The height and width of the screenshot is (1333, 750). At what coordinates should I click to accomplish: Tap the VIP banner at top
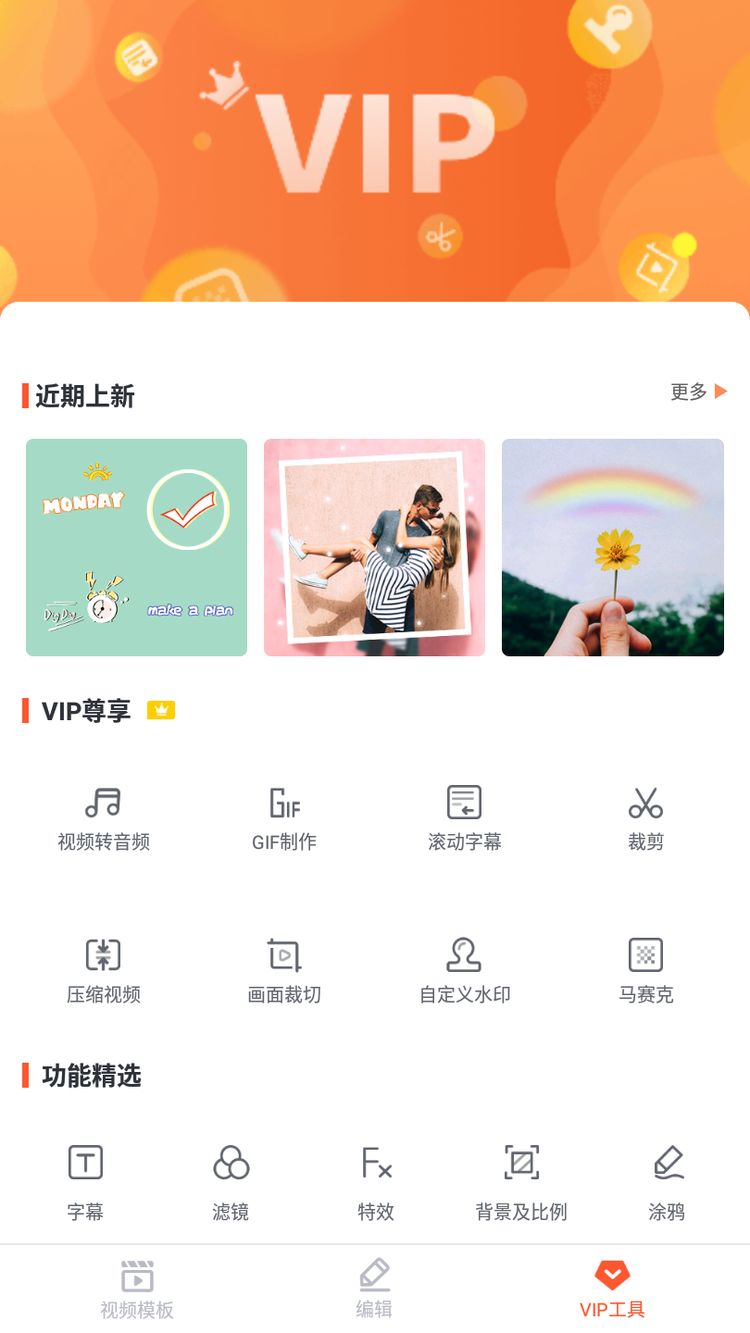[375, 150]
